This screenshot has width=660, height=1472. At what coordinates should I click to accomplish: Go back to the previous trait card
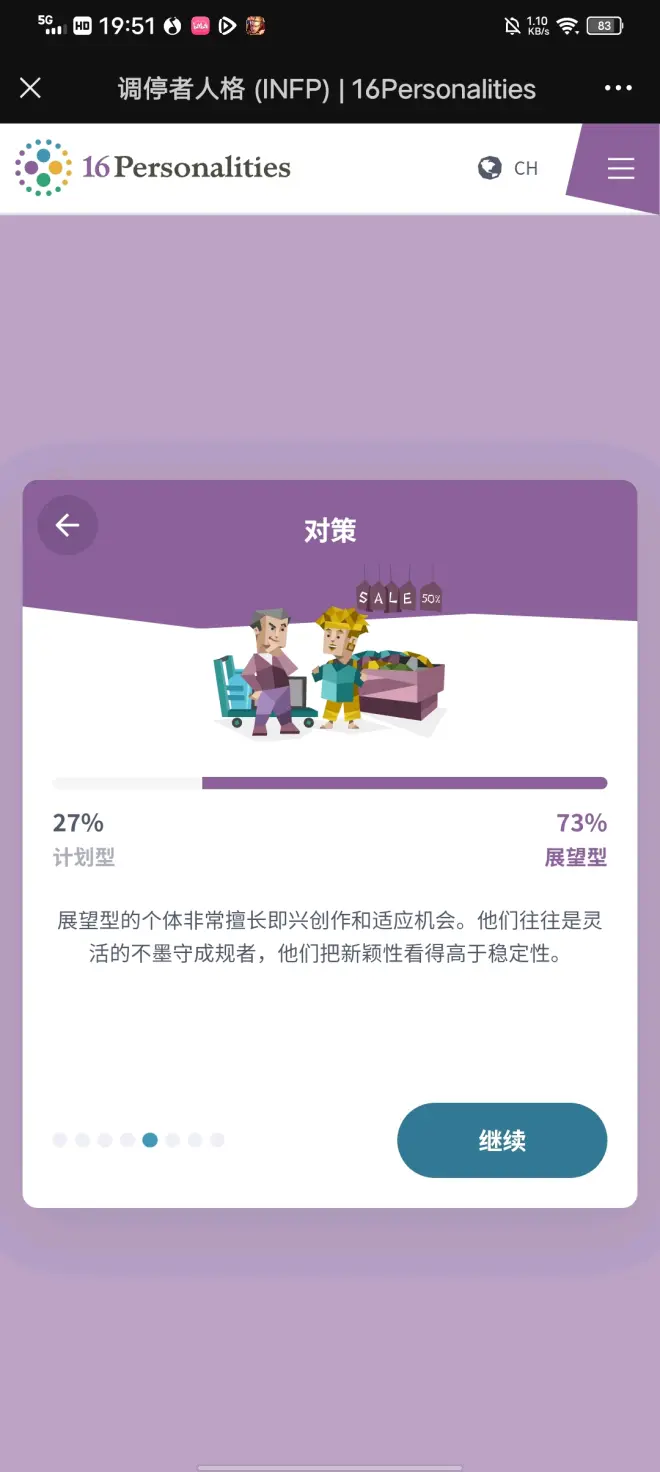click(x=68, y=525)
